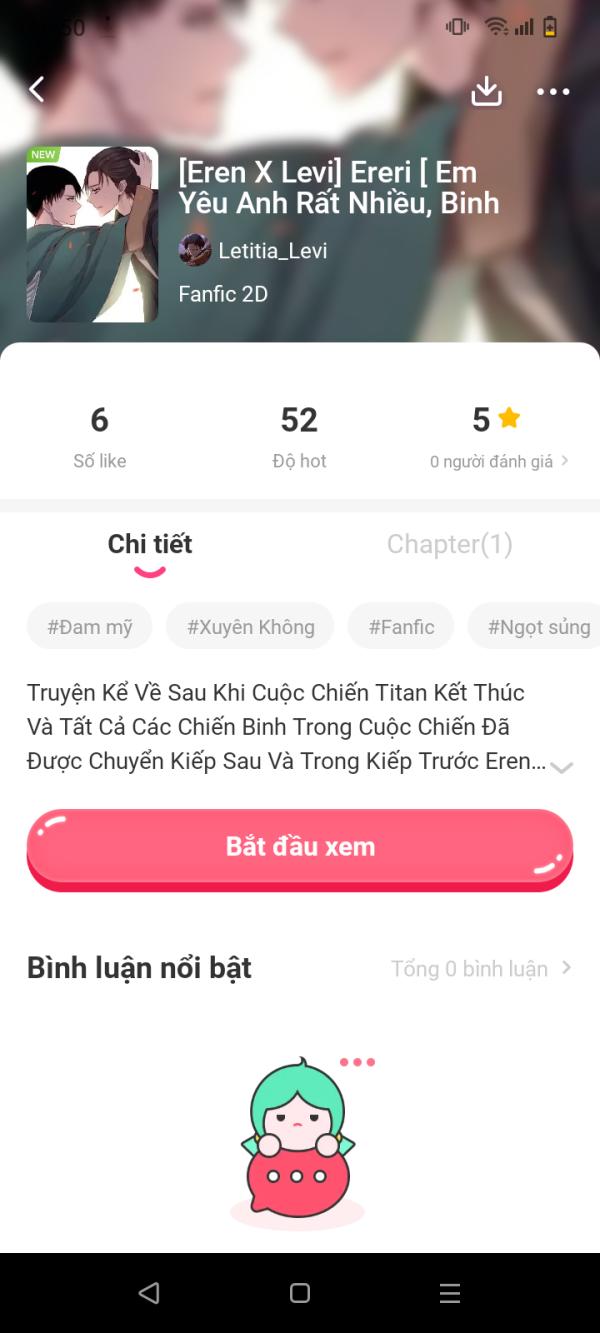Open the #Xuyên Không tag

click(250, 627)
